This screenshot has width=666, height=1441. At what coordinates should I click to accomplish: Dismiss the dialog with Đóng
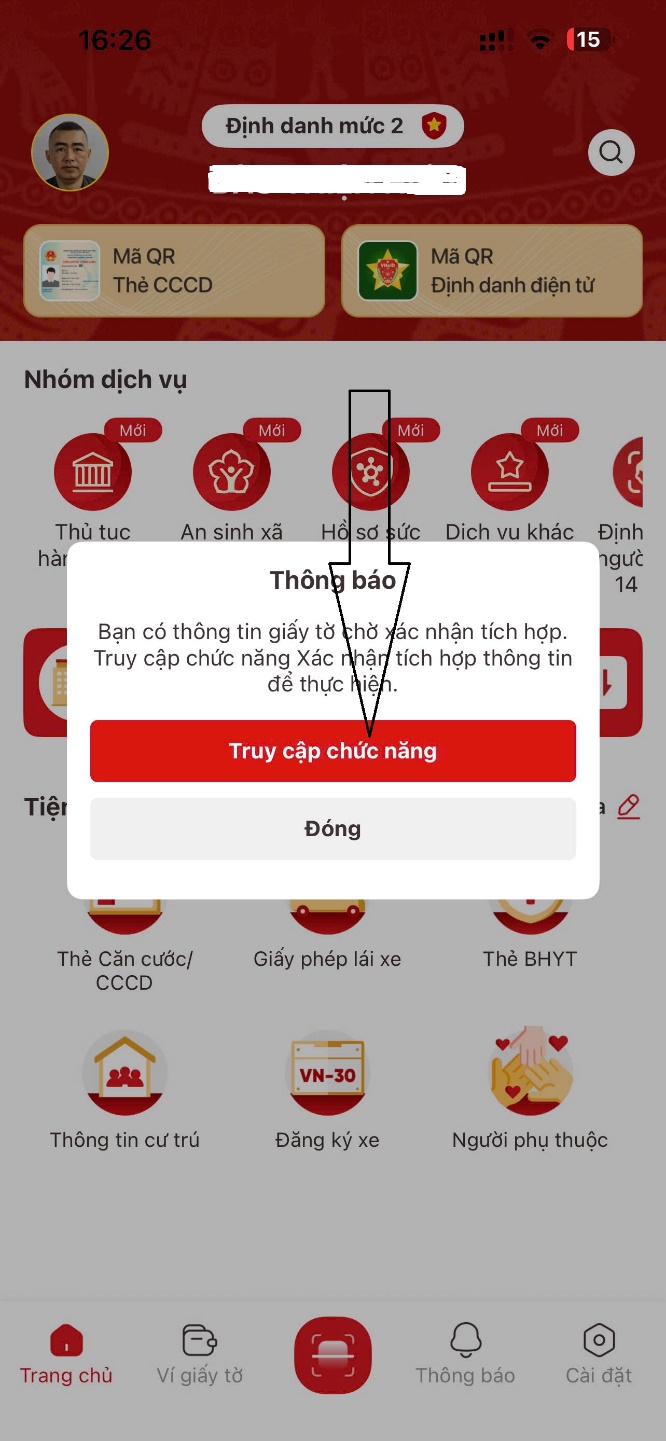click(x=332, y=829)
